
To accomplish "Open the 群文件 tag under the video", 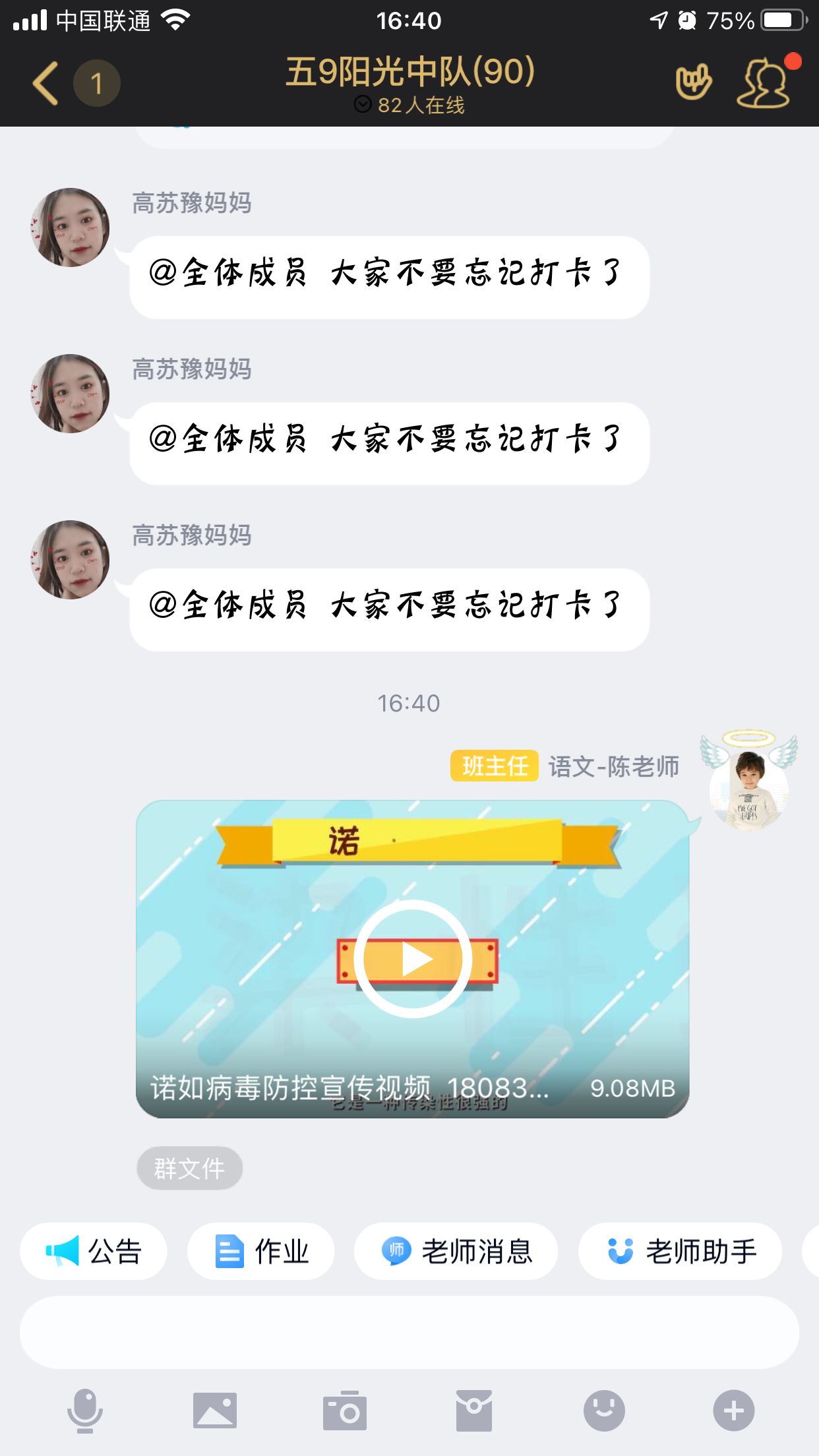I will pyautogui.click(x=190, y=1168).
